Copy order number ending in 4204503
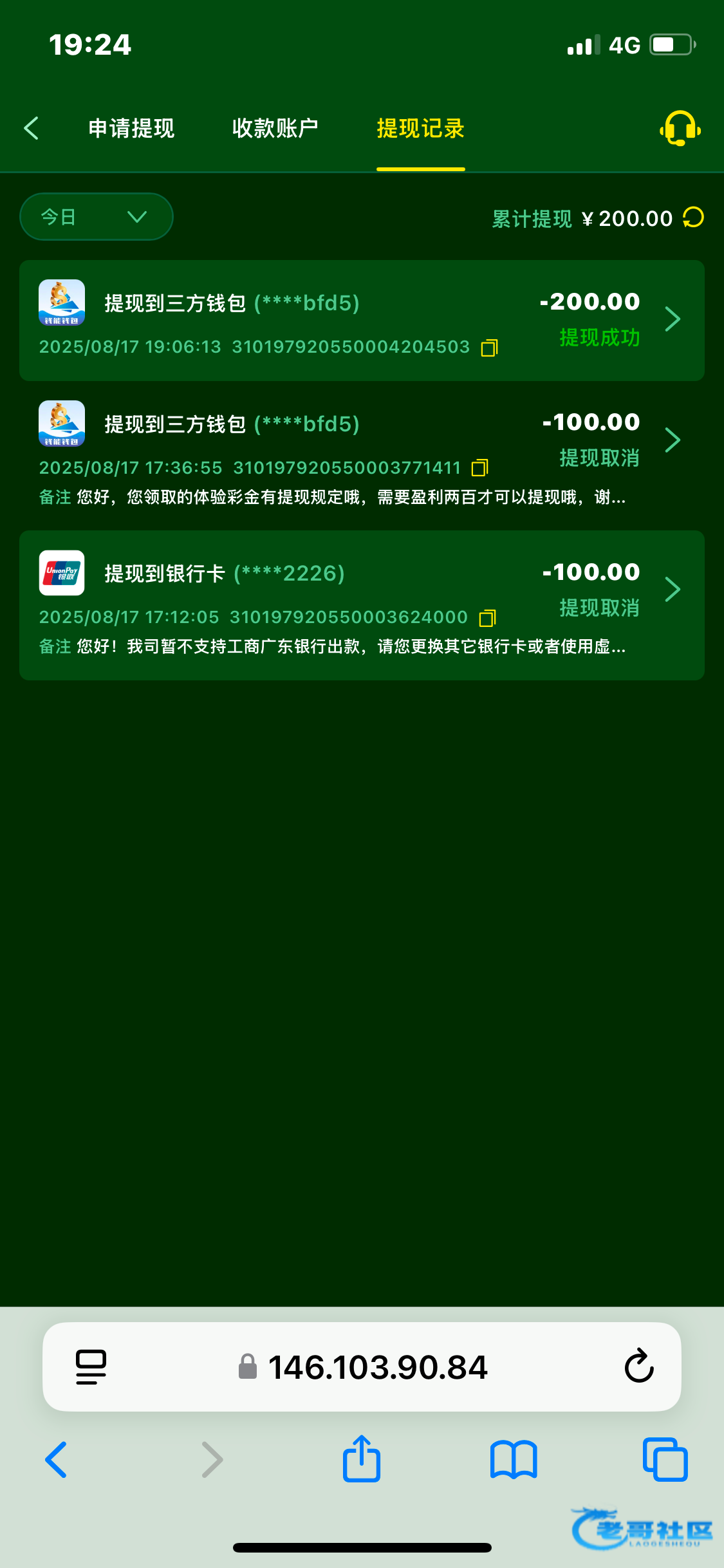This screenshot has height=1568, width=724. [x=489, y=348]
